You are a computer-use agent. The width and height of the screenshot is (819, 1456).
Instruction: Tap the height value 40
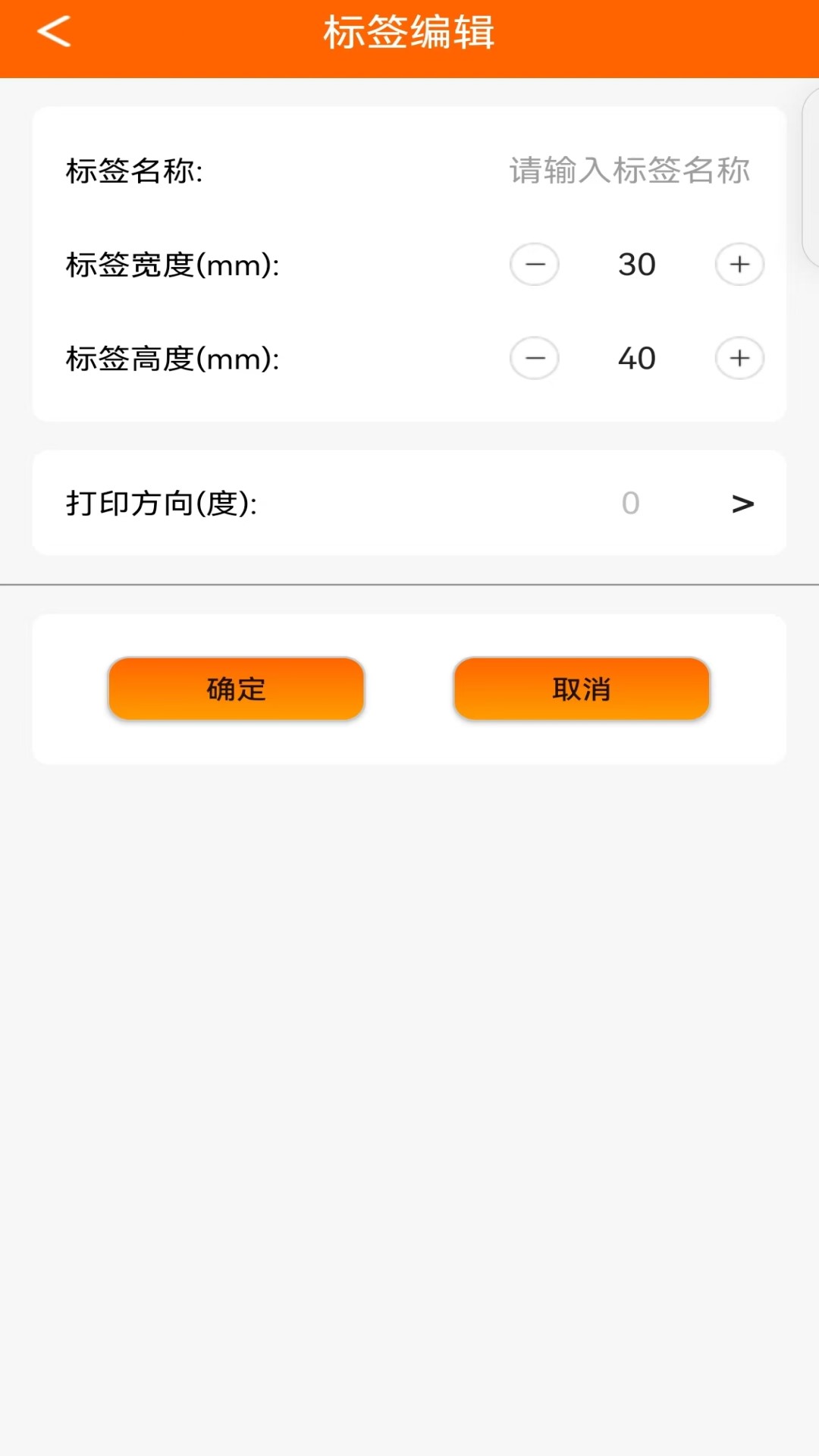tap(636, 358)
